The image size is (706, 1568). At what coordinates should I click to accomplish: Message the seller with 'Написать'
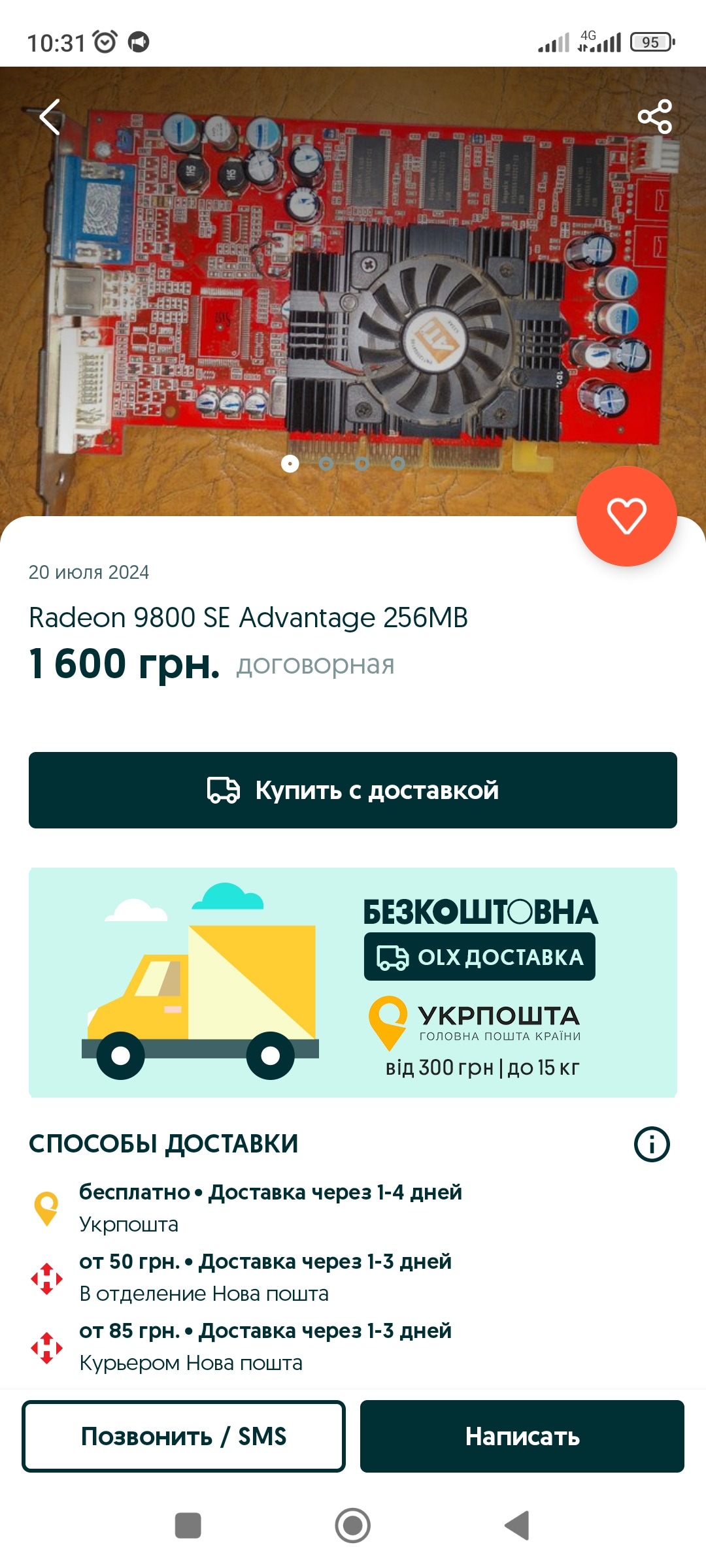point(522,1436)
